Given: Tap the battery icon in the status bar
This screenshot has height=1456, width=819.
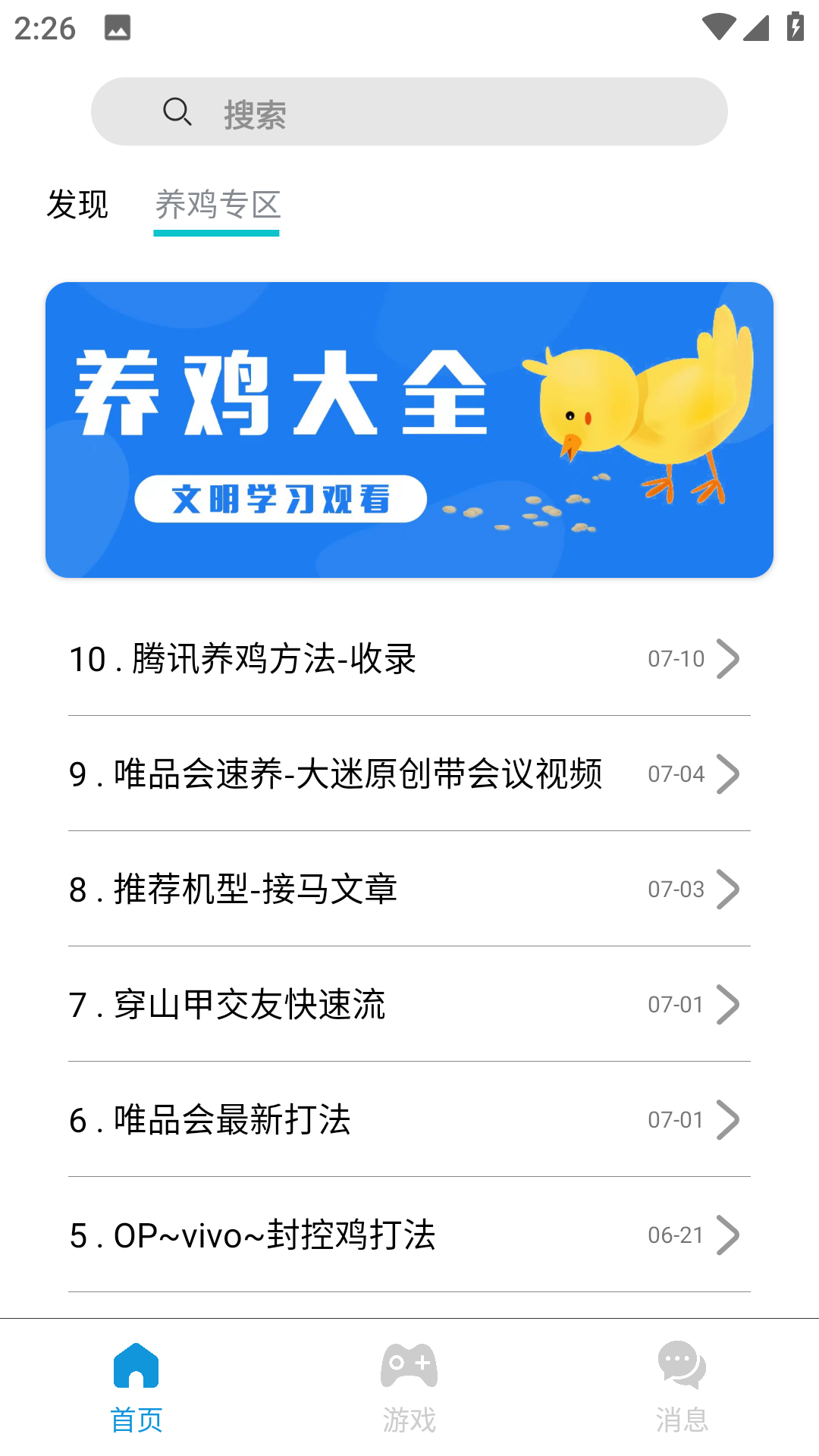Looking at the screenshot, I should [x=793, y=25].
